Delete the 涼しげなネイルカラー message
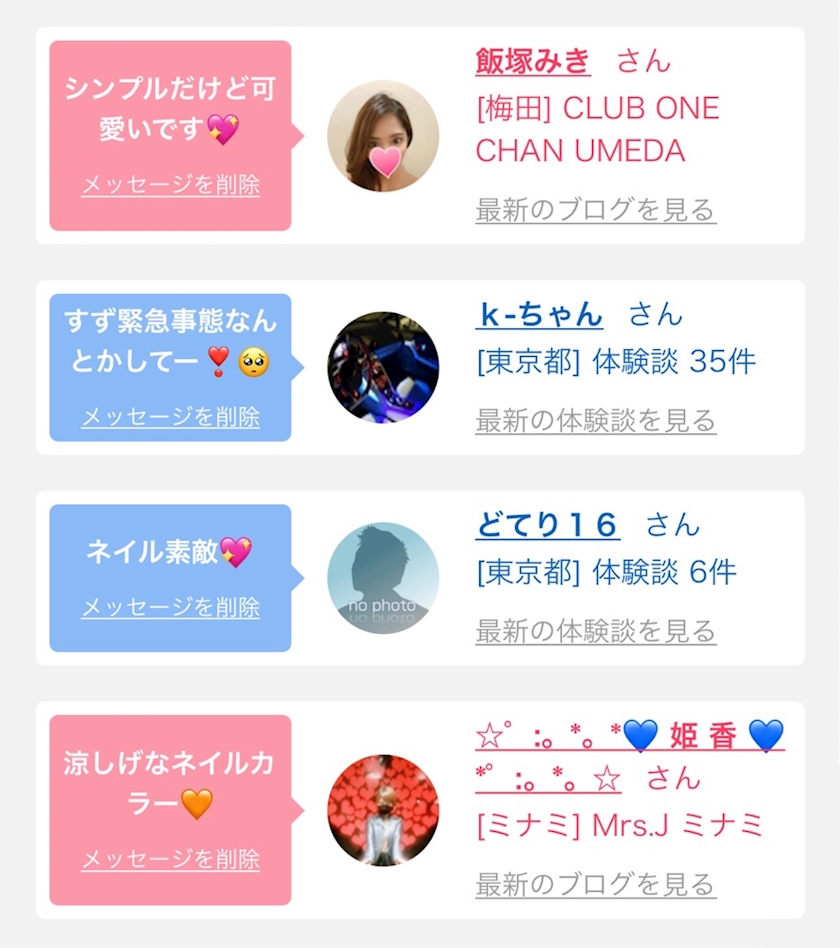This screenshot has height=948, width=840. coord(171,859)
